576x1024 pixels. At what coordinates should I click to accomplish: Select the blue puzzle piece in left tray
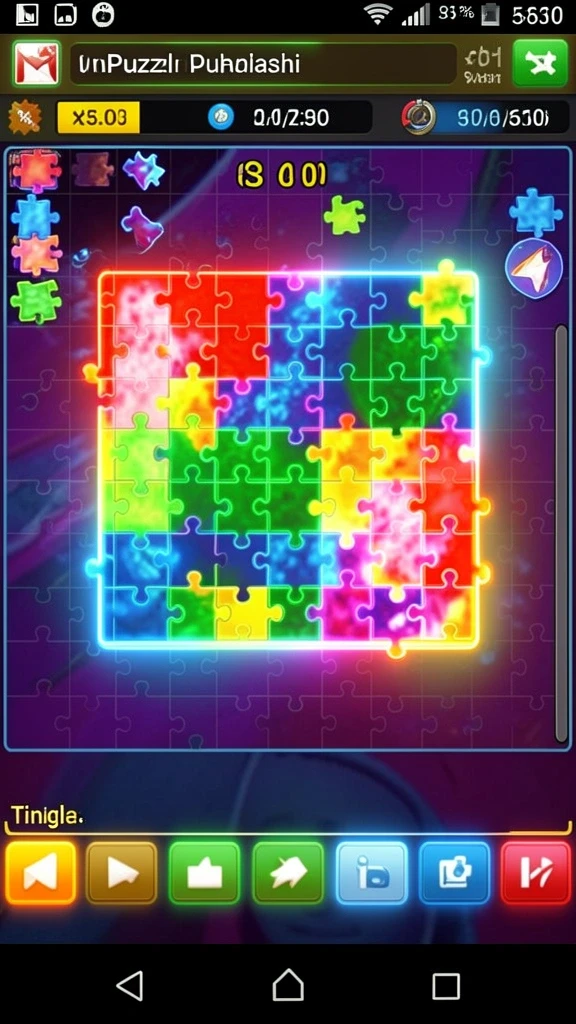[34, 215]
